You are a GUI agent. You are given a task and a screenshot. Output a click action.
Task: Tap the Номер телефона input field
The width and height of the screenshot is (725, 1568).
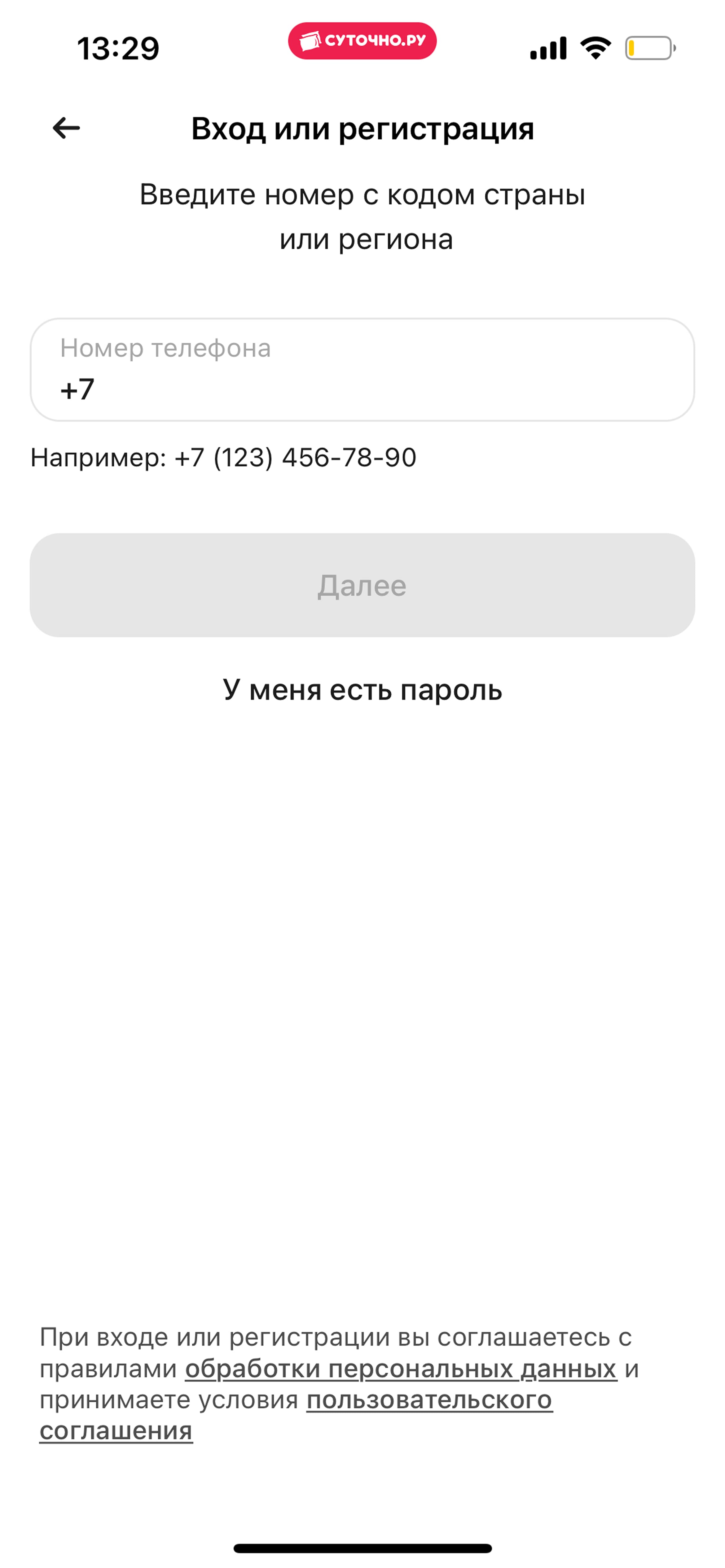click(x=362, y=369)
